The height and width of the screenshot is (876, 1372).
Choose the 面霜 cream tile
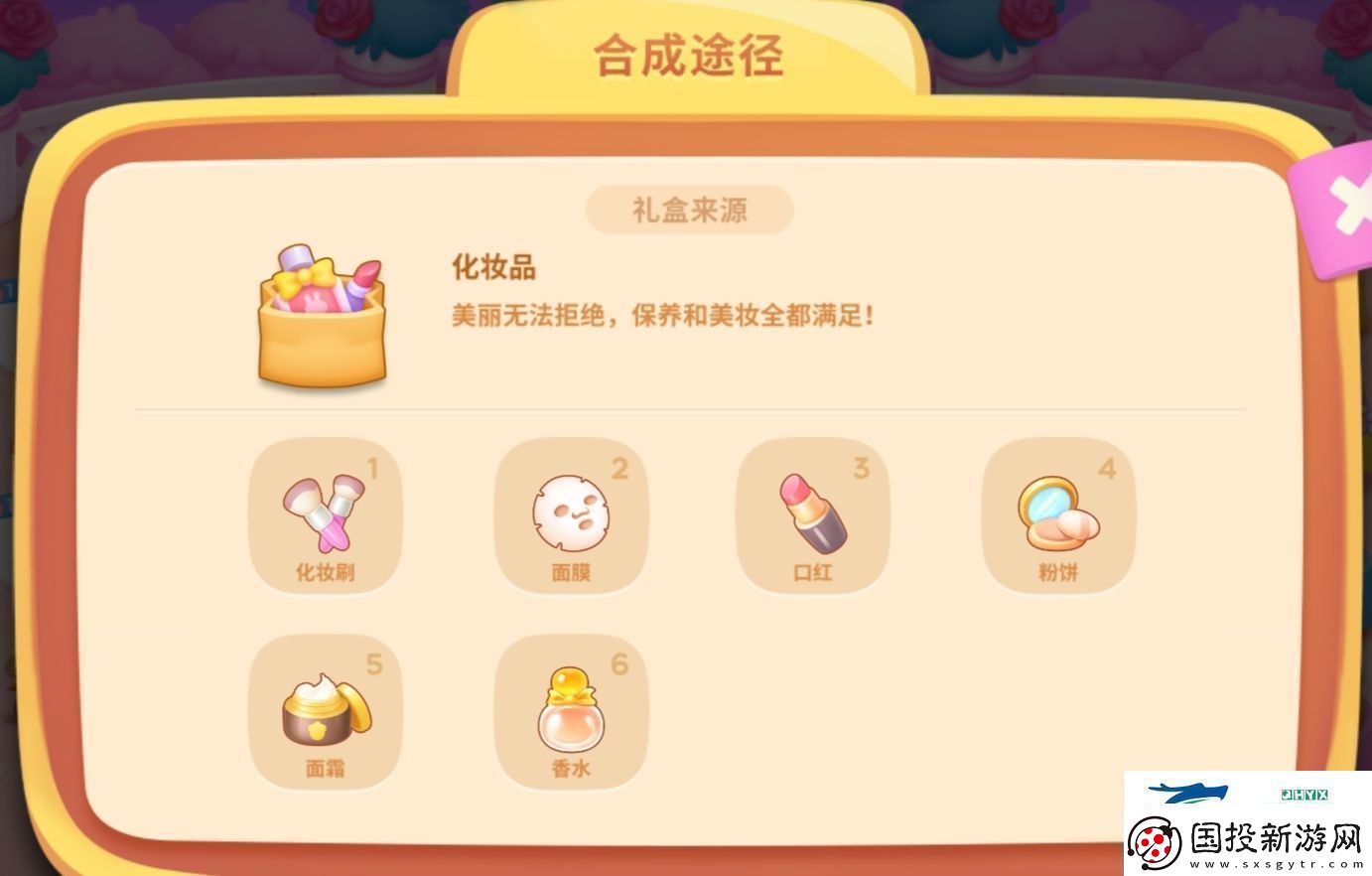click(326, 712)
